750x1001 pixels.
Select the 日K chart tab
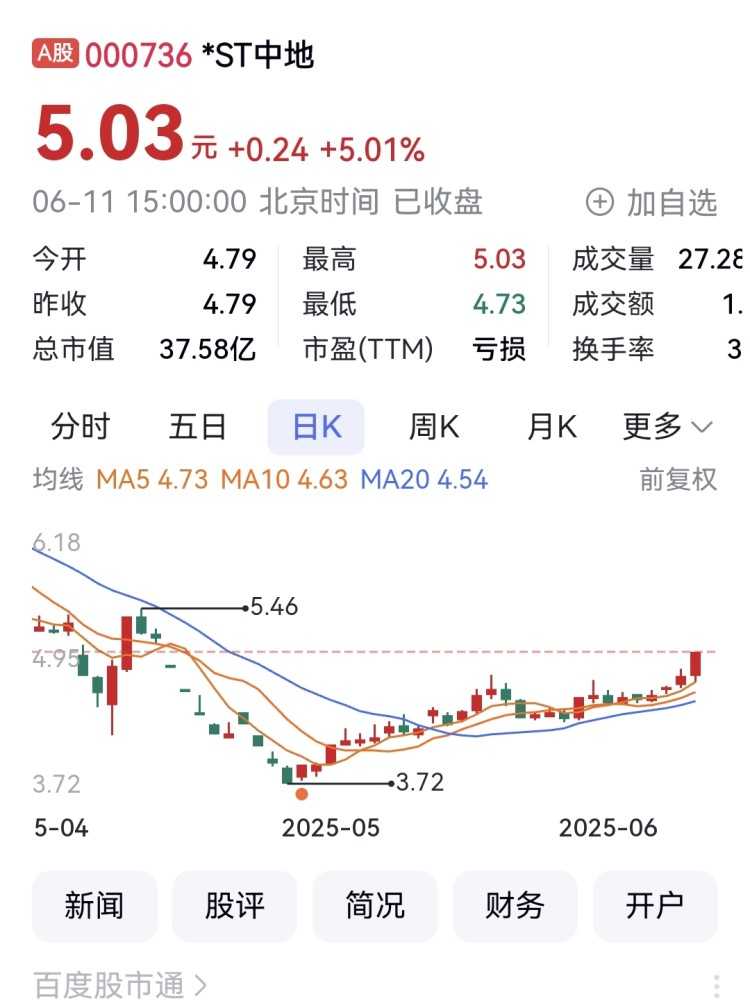[x=316, y=428]
